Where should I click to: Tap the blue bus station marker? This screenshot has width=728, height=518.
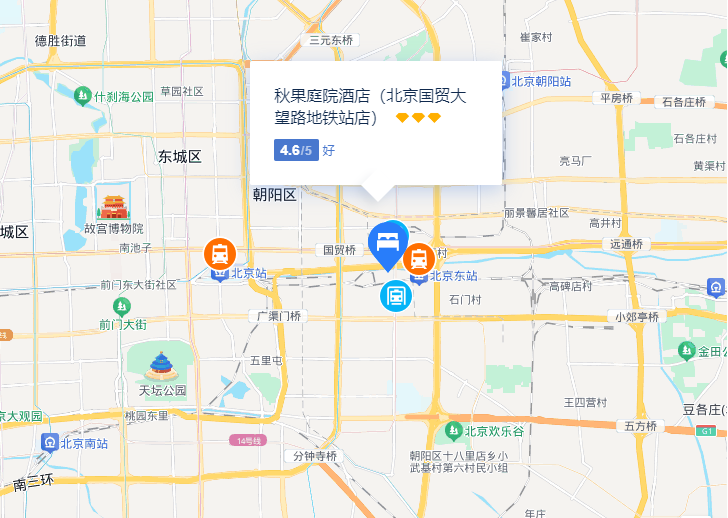tap(395, 295)
